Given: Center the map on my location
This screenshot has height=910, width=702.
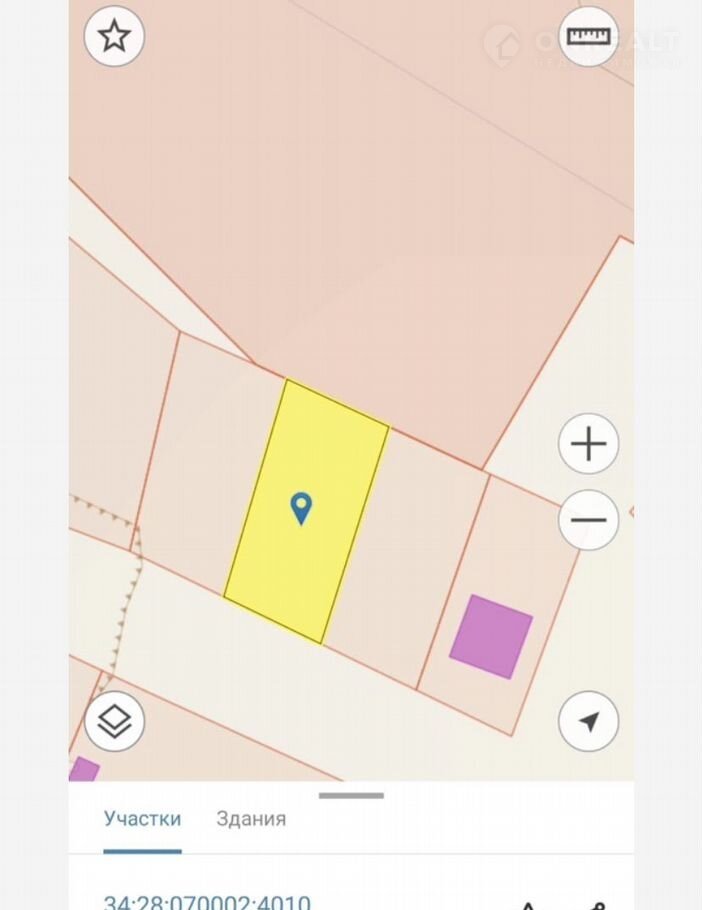Looking at the screenshot, I should pos(588,721).
